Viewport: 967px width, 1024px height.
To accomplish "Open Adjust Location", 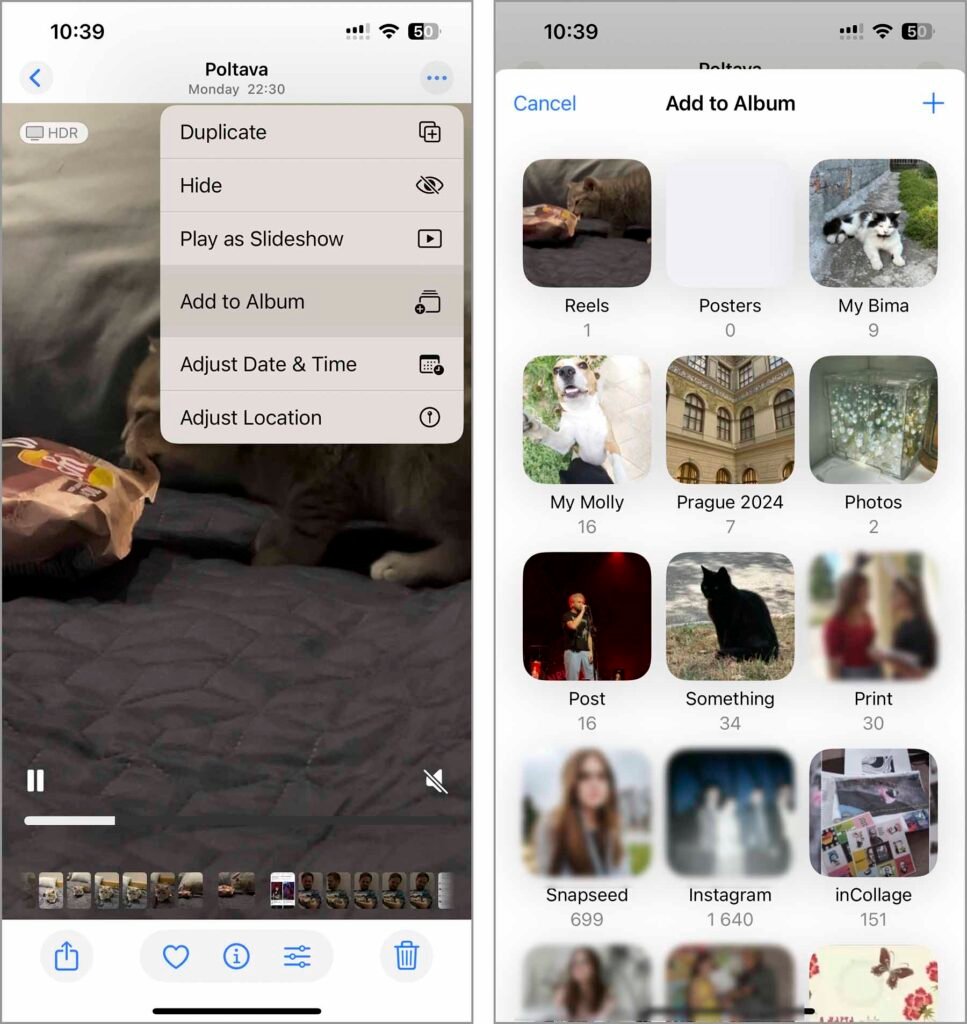I will pyautogui.click(x=311, y=417).
